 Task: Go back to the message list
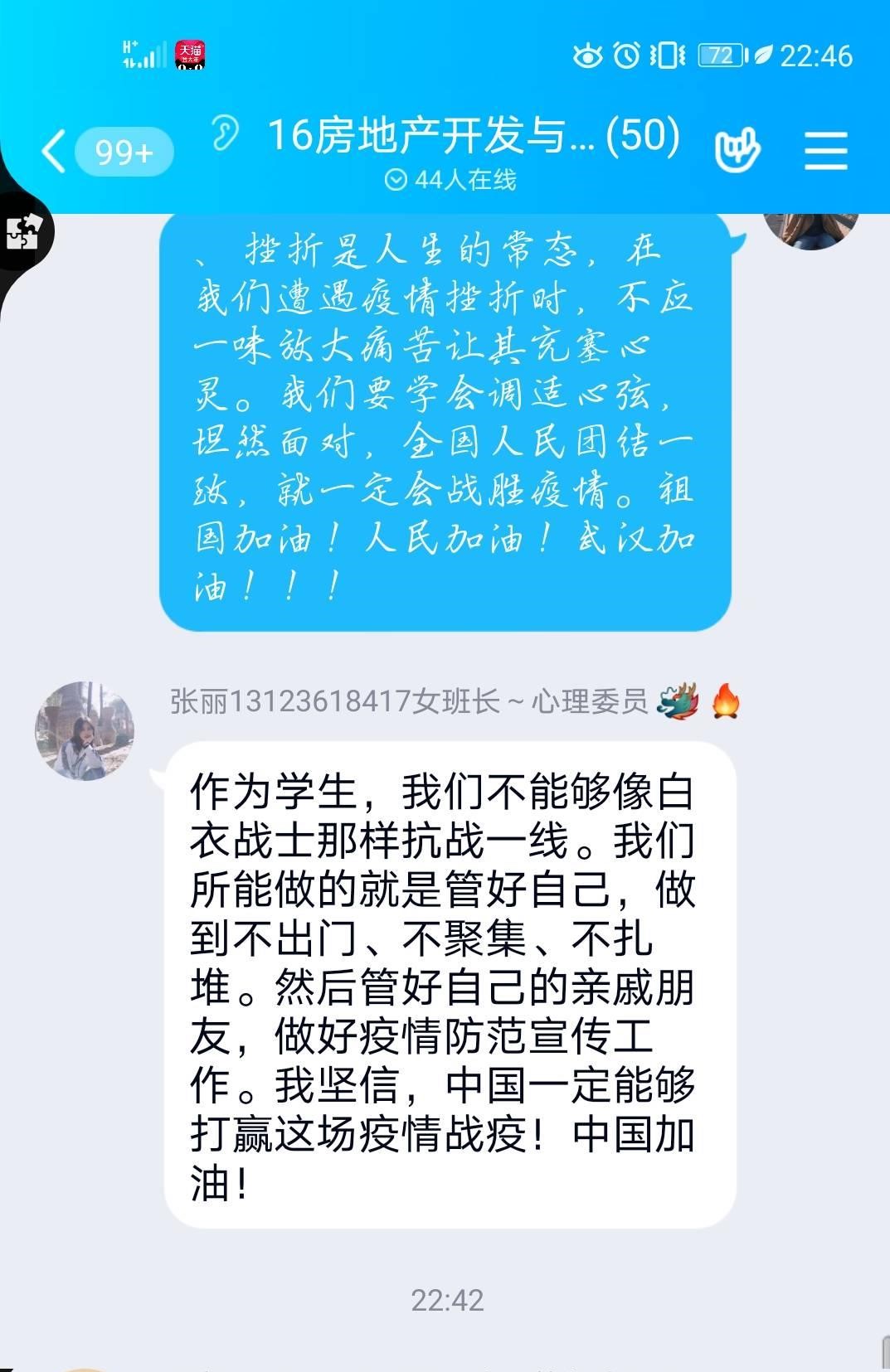click(55, 152)
